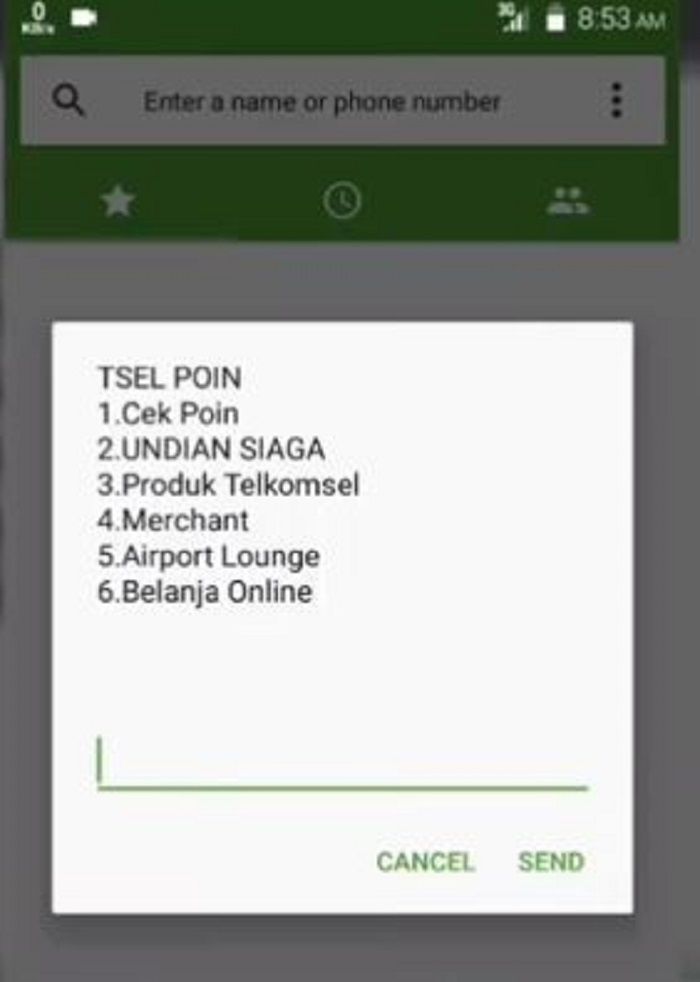
Task: Tap the name or phone number search field
Action: [x=322, y=102]
